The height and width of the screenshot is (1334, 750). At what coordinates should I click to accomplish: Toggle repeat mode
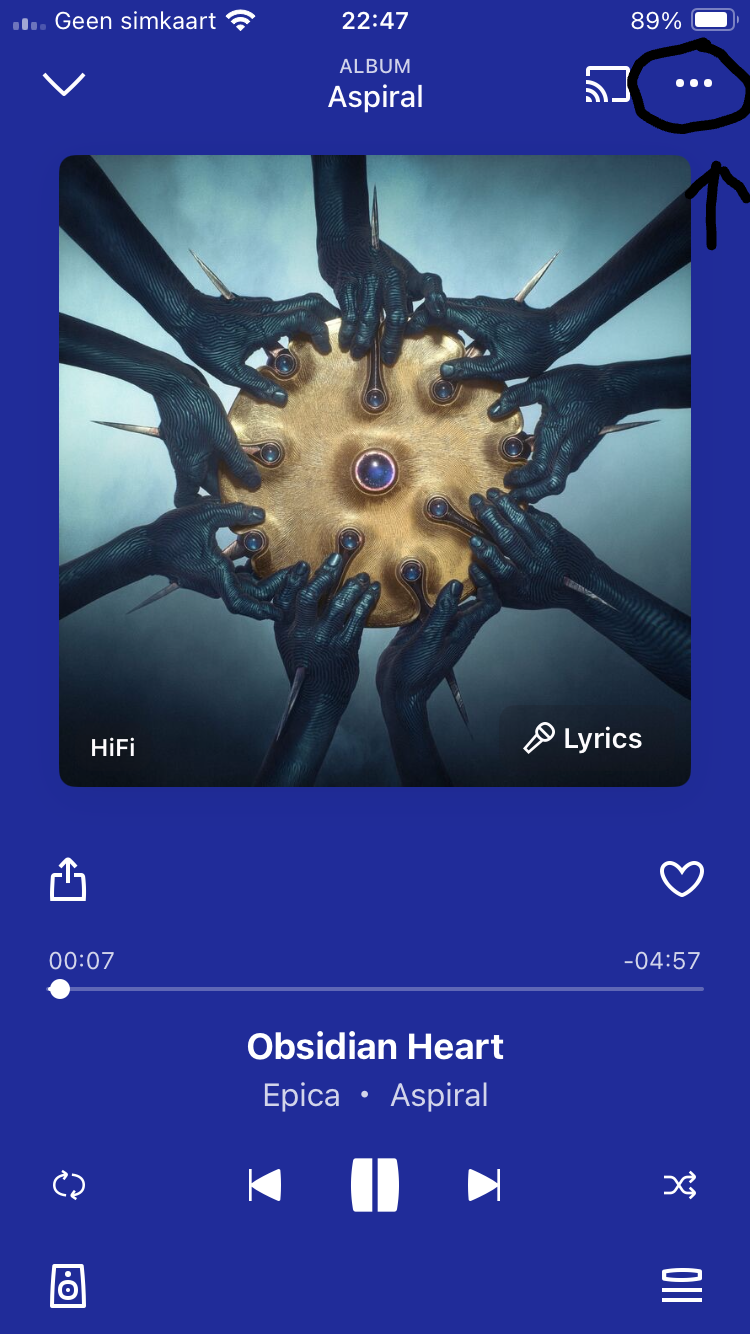click(x=69, y=1186)
